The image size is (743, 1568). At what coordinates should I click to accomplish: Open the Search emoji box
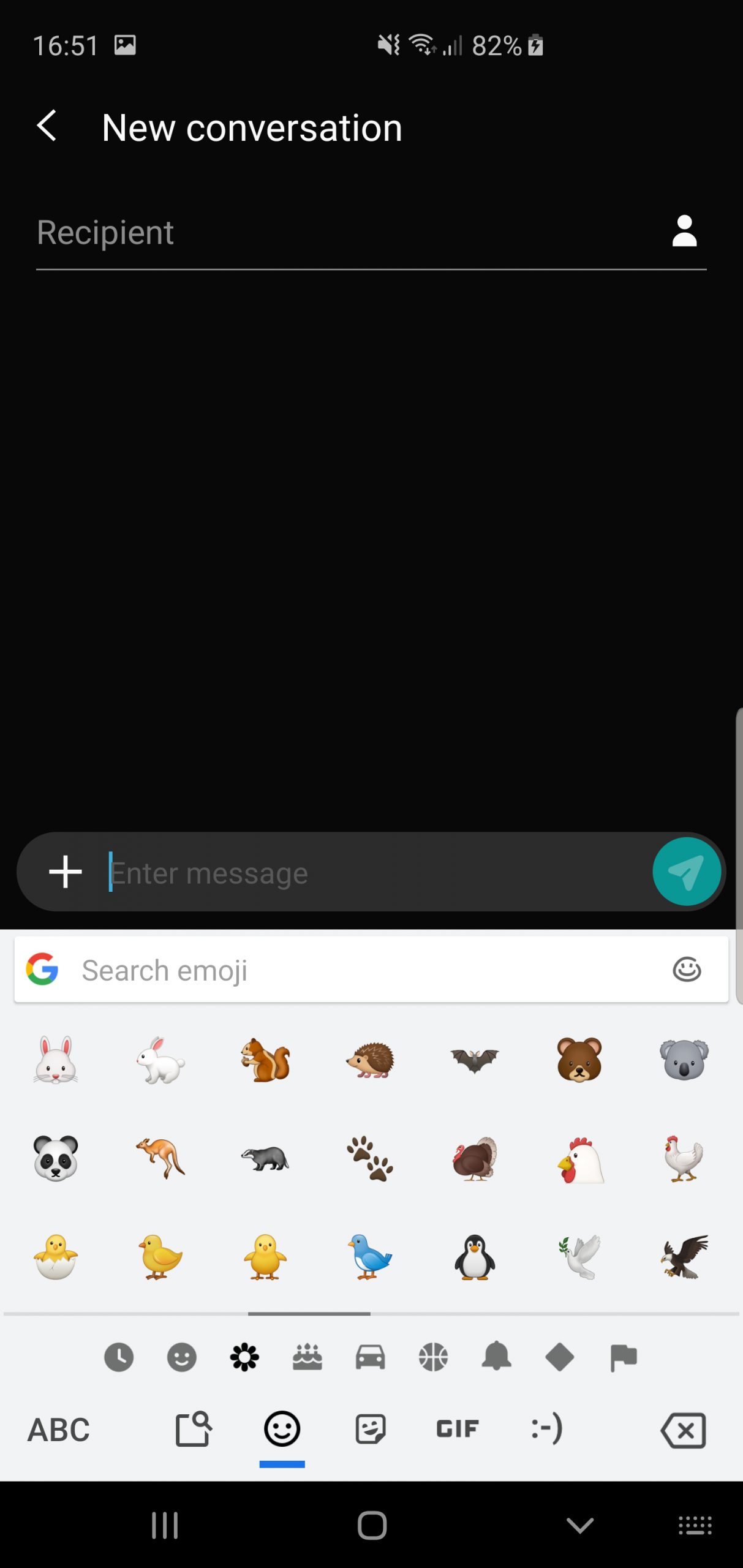click(371, 970)
